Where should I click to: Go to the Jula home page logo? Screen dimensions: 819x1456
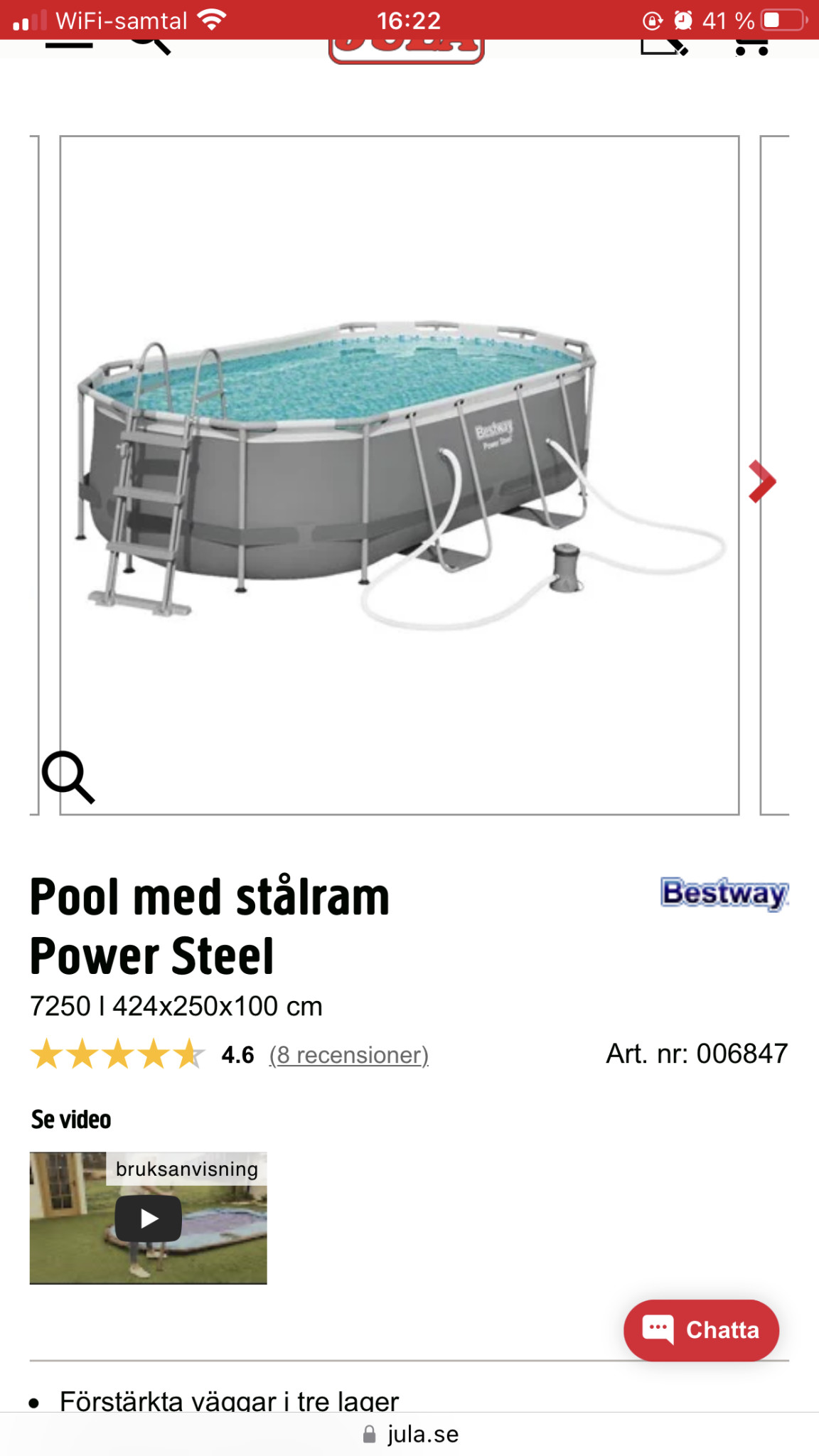(x=407, y=50)
